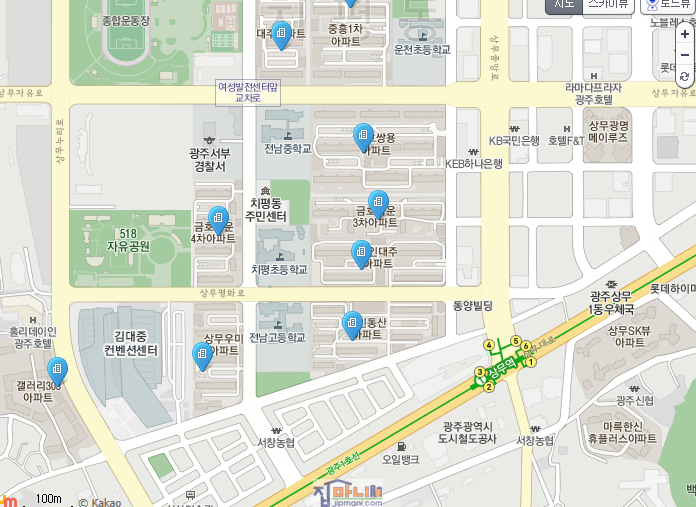Tap the marker above 갤러리303 아파트
This screenshot has height=507, width=696.
point(57,370)
